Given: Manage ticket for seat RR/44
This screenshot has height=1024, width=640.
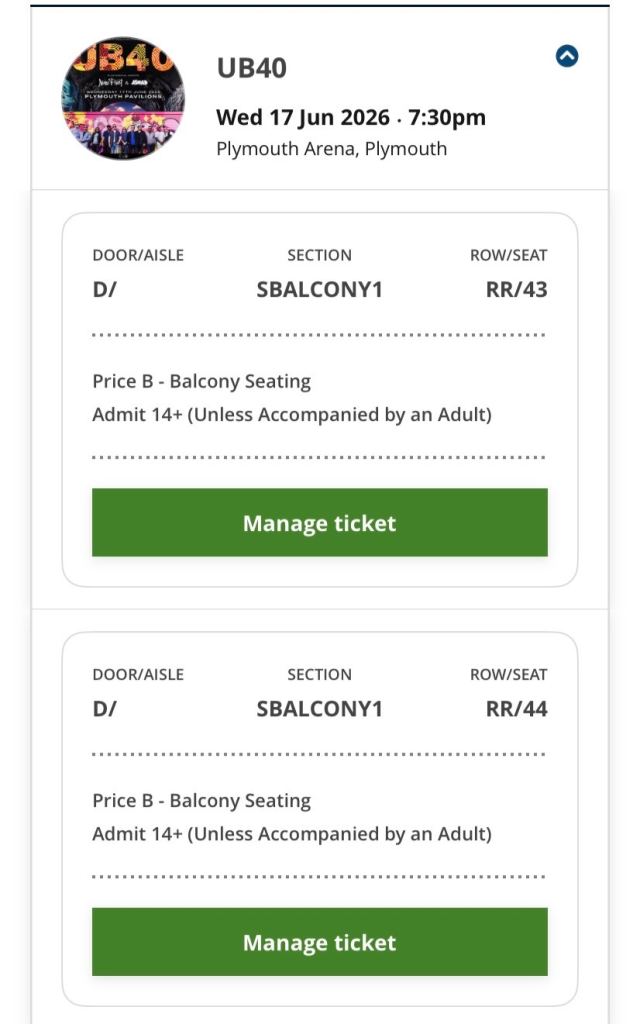Looking at the screenshot, I should pyautogui.click(x=319, y=942).
